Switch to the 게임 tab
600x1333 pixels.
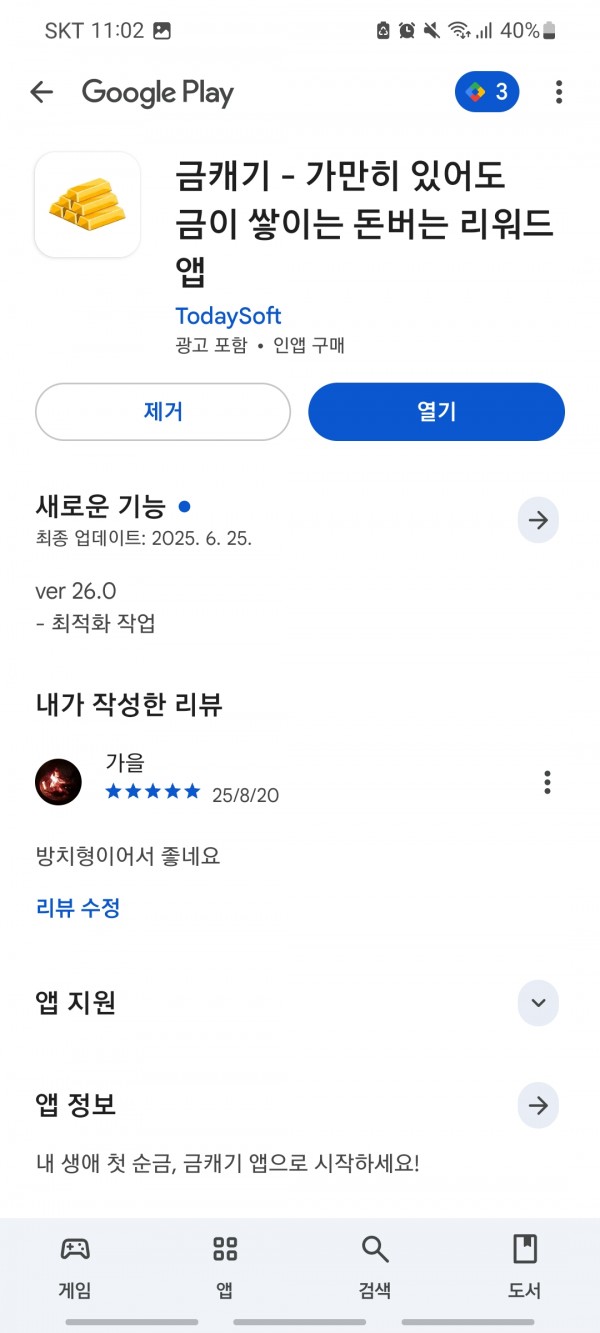pos(75,1266)
